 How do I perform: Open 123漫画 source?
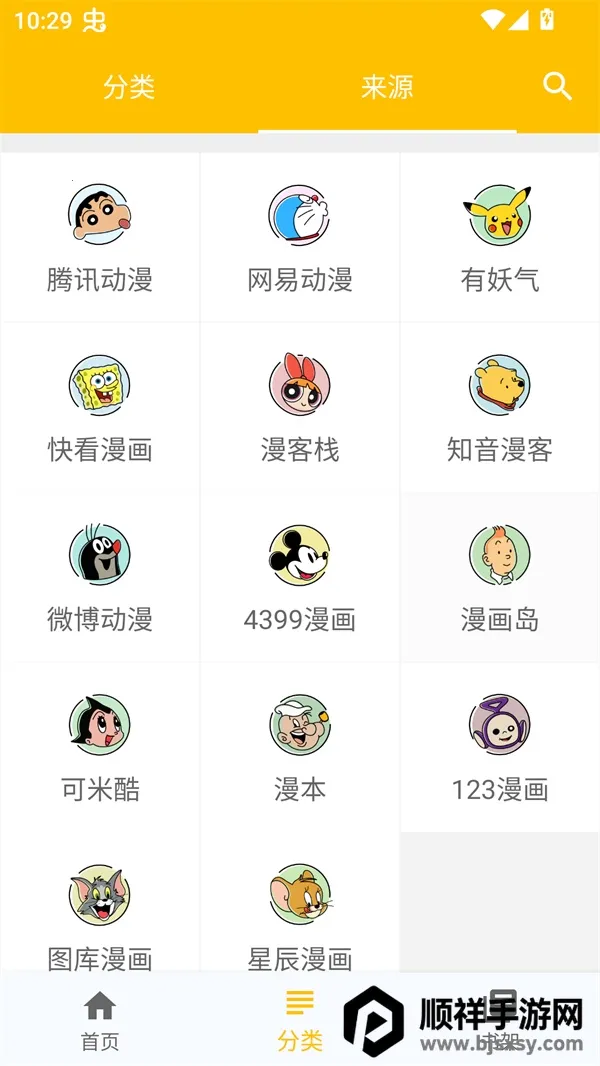pos(500,748)
